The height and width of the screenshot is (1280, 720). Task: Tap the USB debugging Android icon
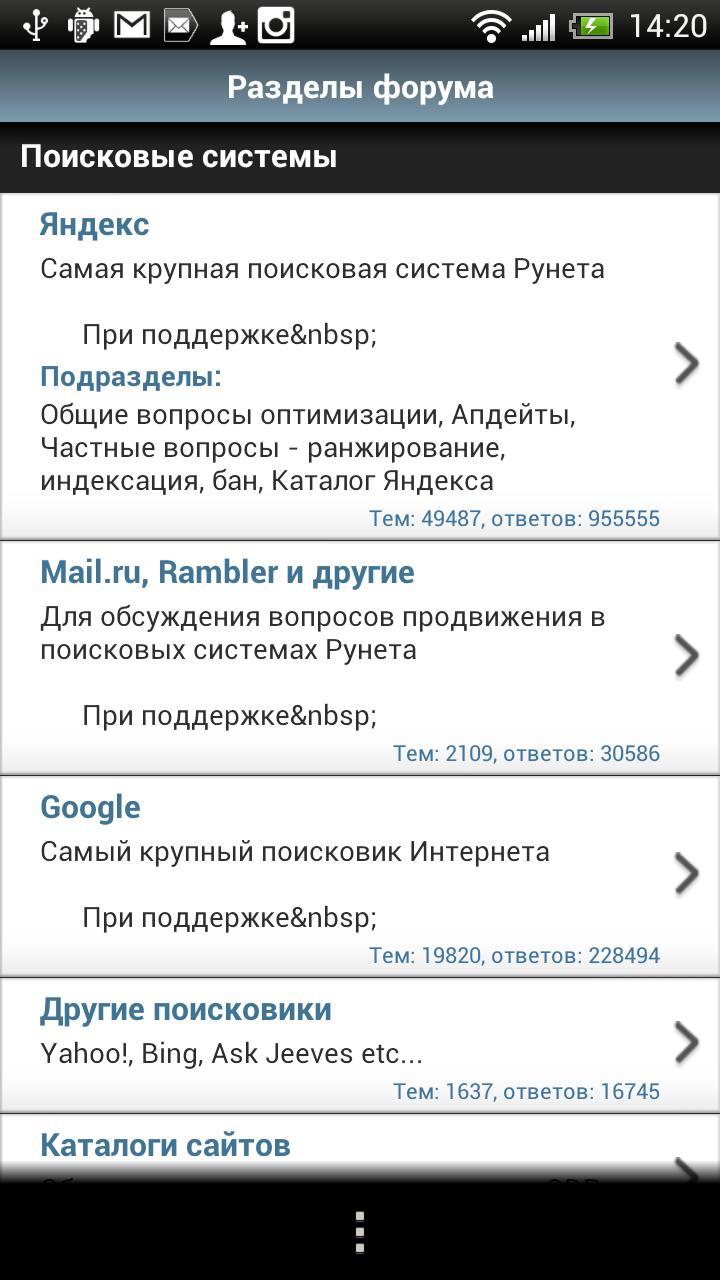point(80,25)
